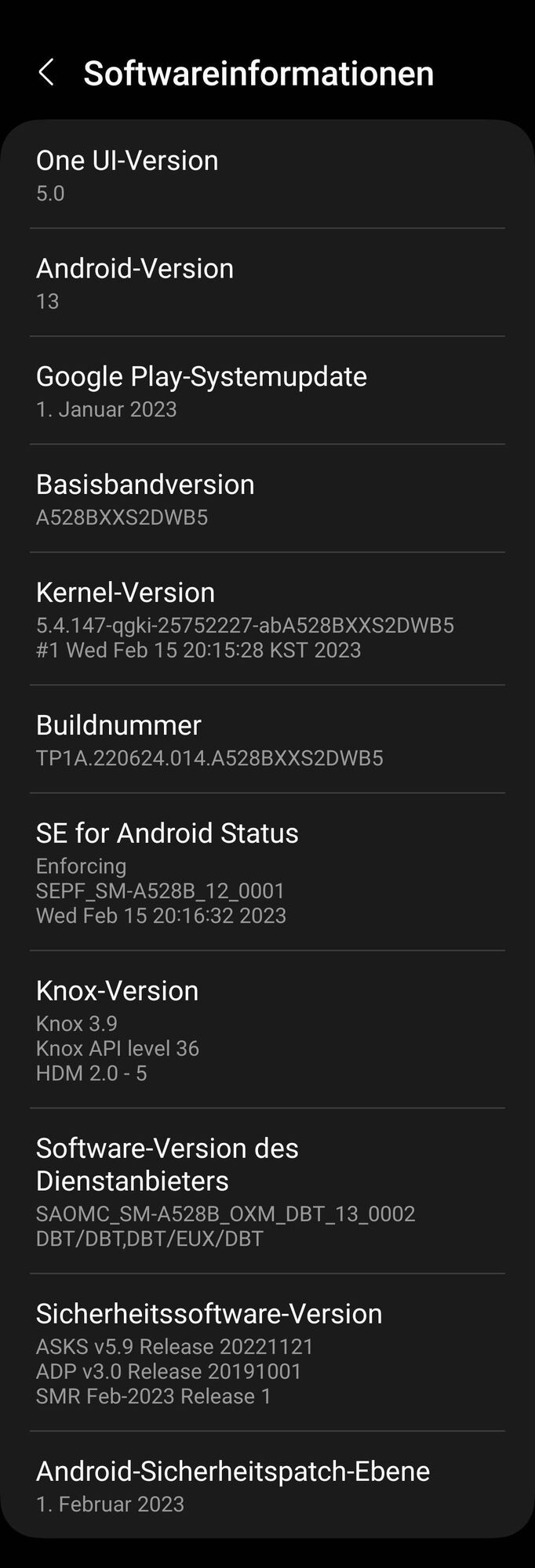535x1568 pixels.
Task: Select the One UI-Version row
Action: tap(267, 175)
